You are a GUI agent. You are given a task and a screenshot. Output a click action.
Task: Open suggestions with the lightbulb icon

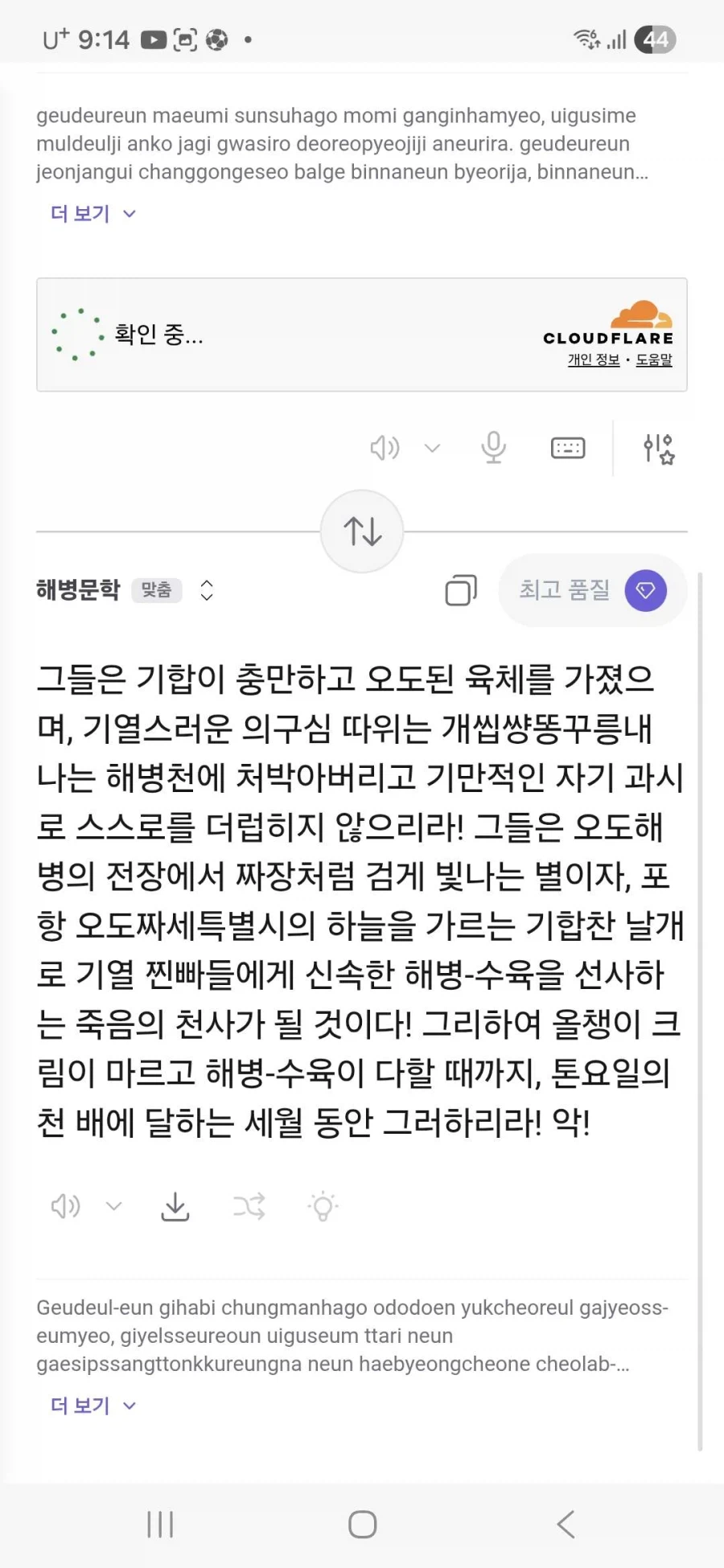(323, 1206)
